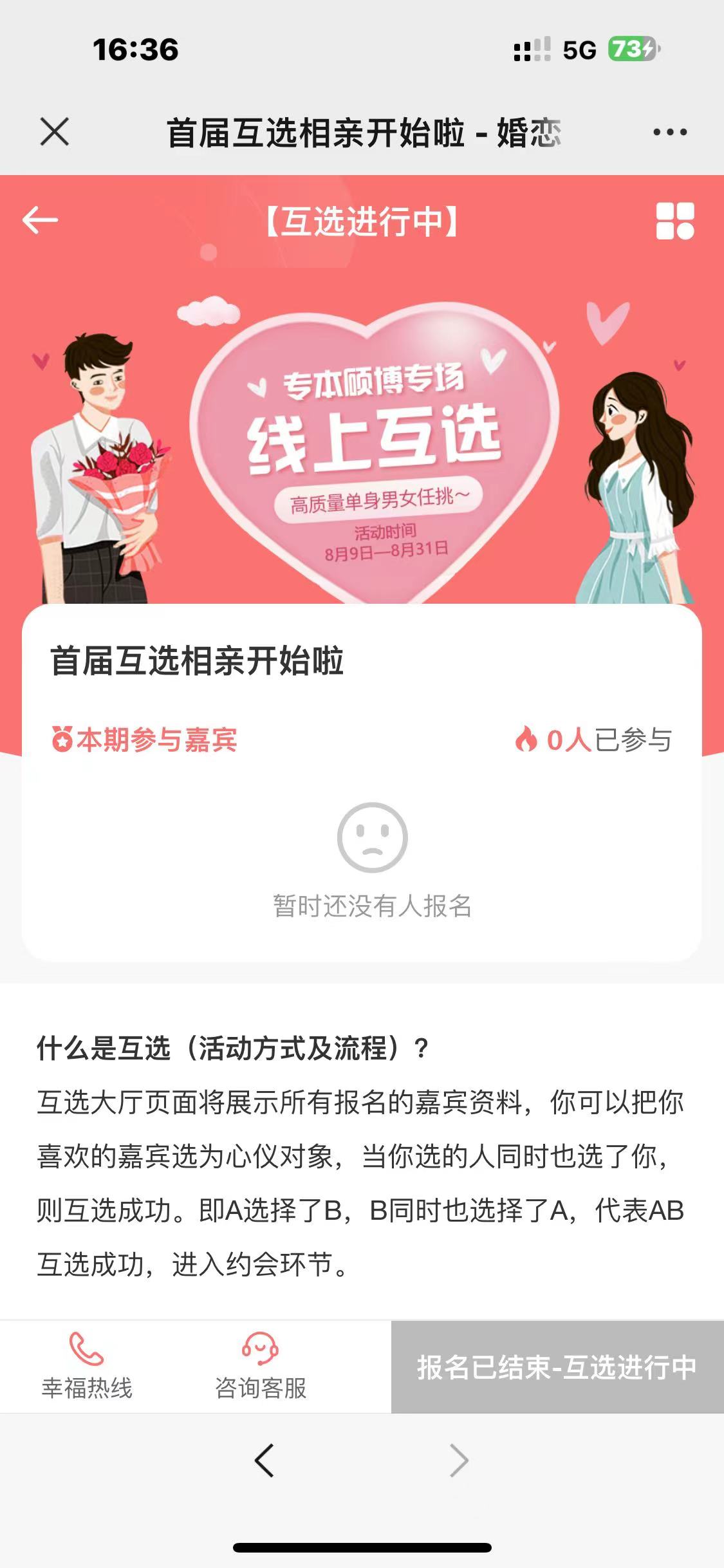724x1568 pixels.
Task: Tap the 报名已结束-互选进行中 button
Action: (557, 1367)
